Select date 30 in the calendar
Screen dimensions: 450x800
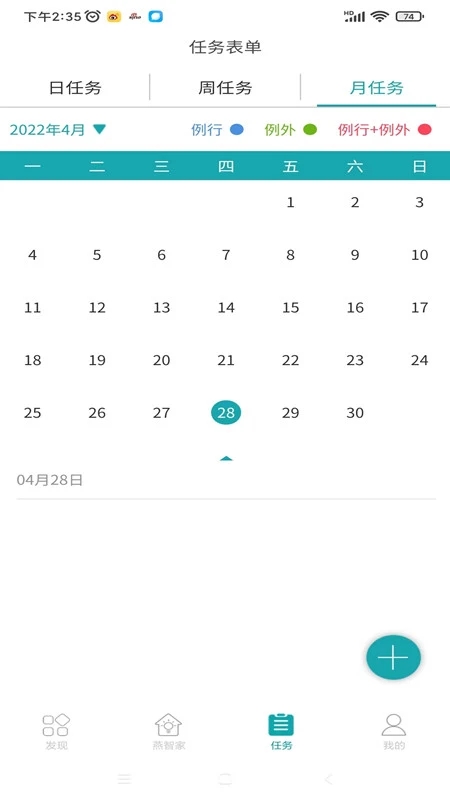[355, 413]
